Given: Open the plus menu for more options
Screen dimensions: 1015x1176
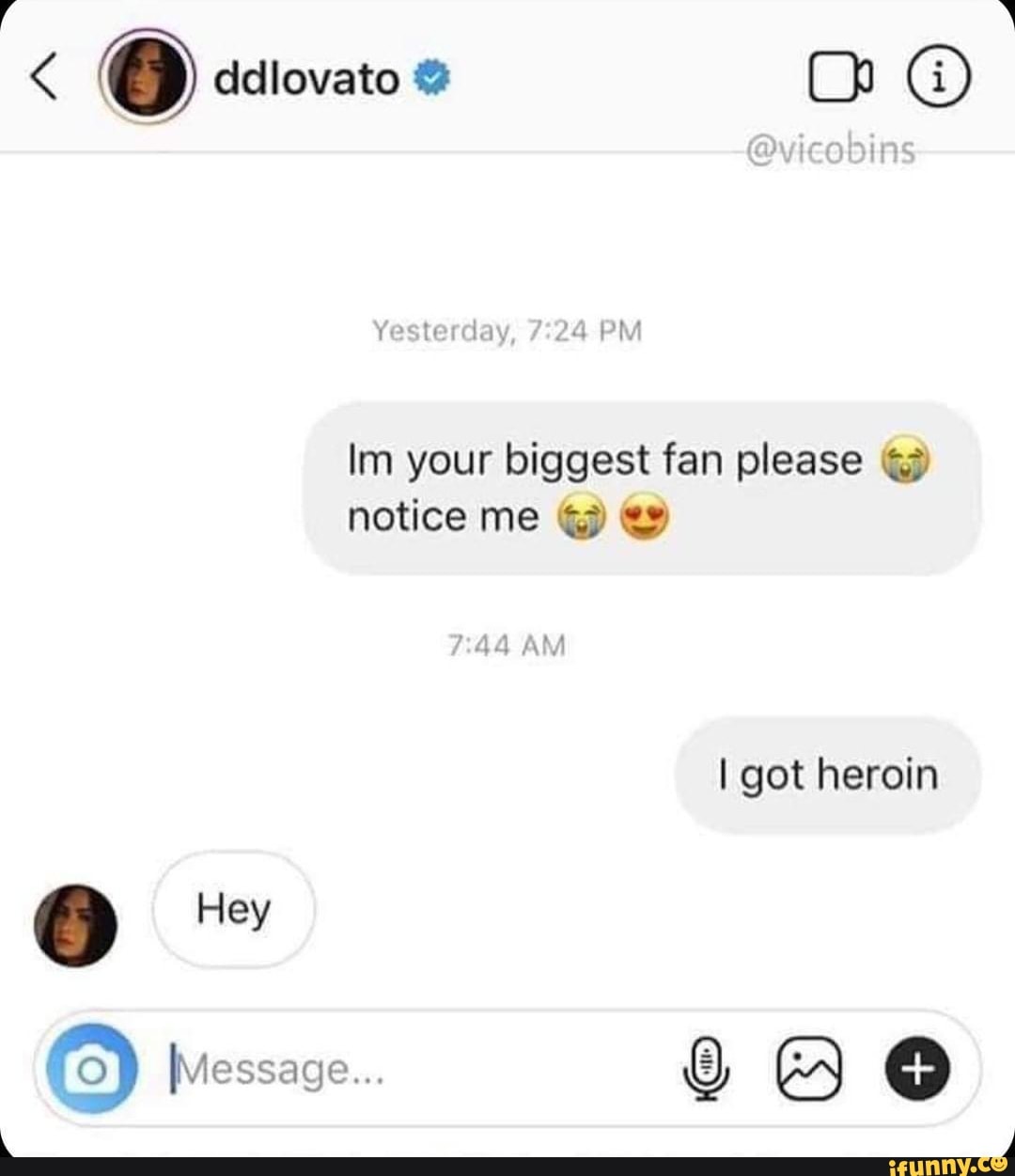Looking at the screenshot, I should pos(918,1069).
